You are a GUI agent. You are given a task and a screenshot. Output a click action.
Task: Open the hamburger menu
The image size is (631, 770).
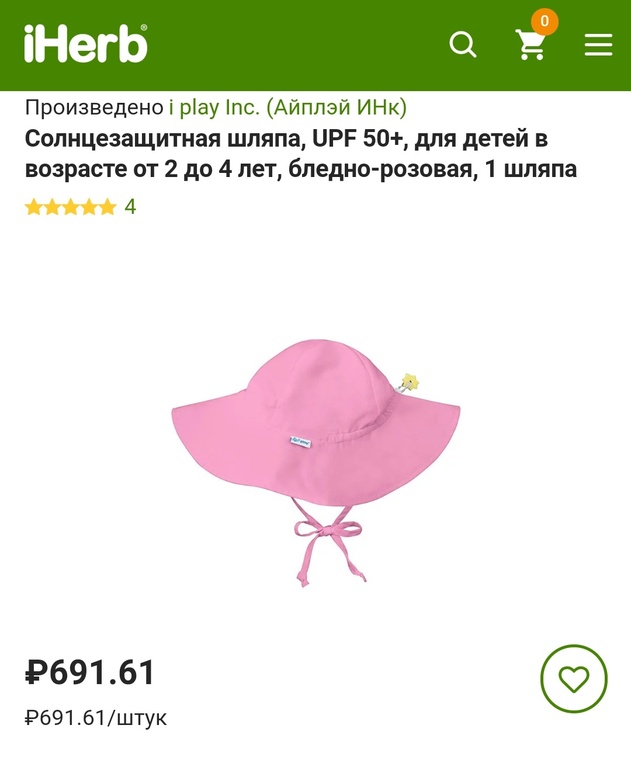598,45
